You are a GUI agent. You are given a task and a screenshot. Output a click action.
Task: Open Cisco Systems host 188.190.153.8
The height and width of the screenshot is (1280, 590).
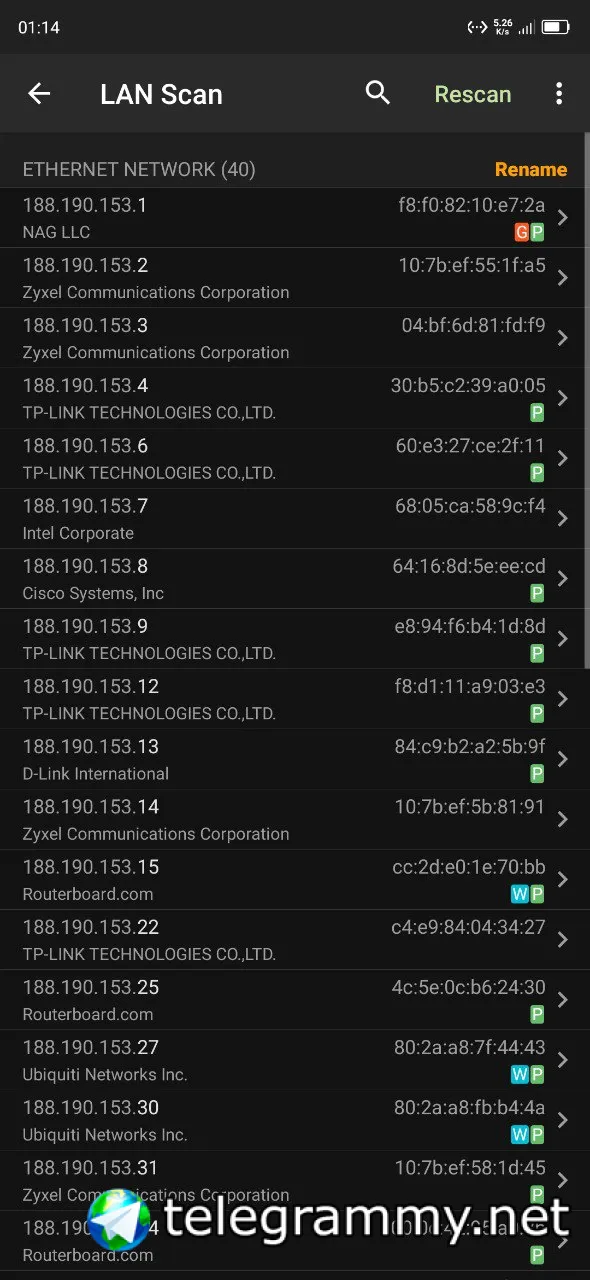click(295, 579)
